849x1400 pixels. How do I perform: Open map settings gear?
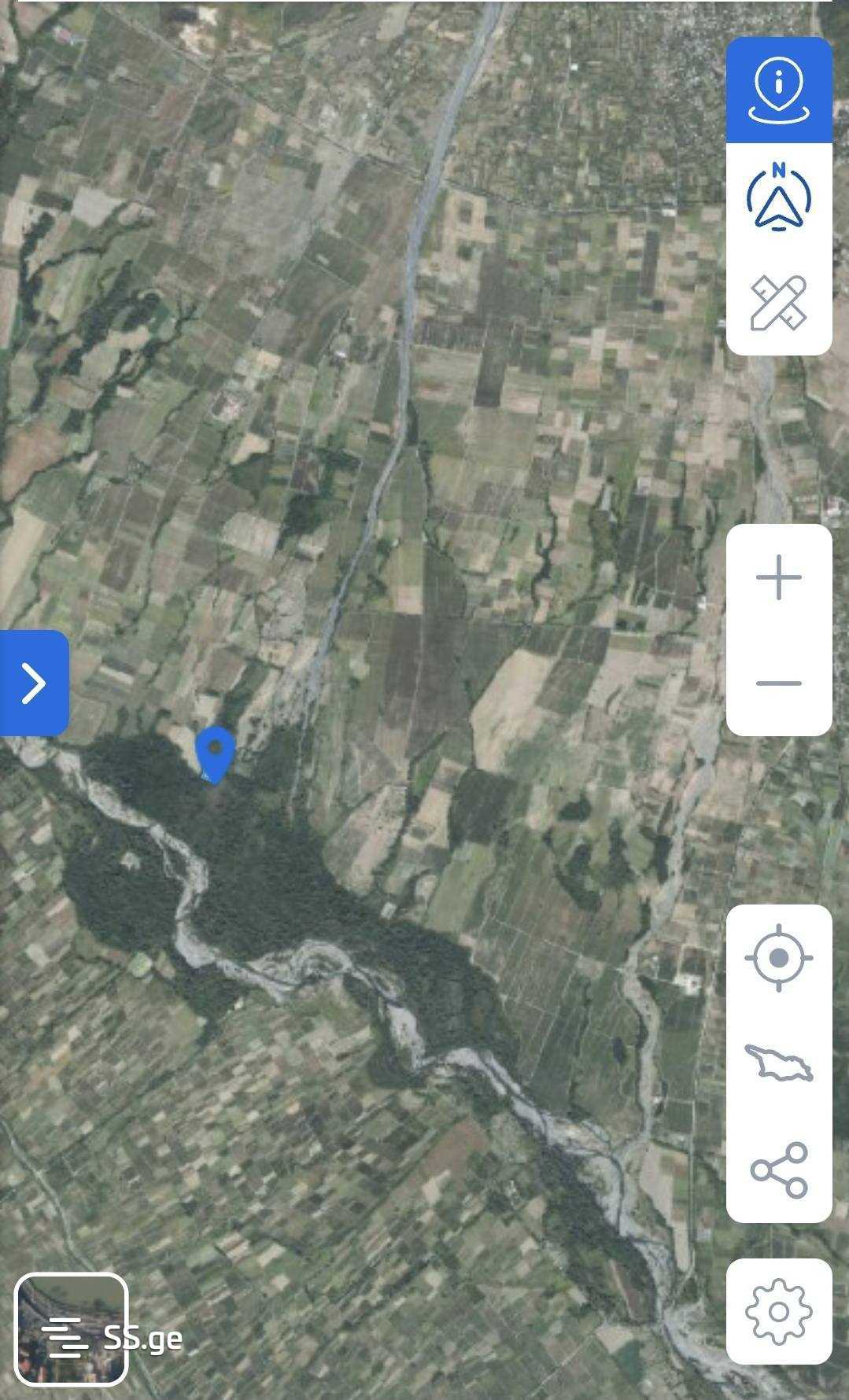778,1311
